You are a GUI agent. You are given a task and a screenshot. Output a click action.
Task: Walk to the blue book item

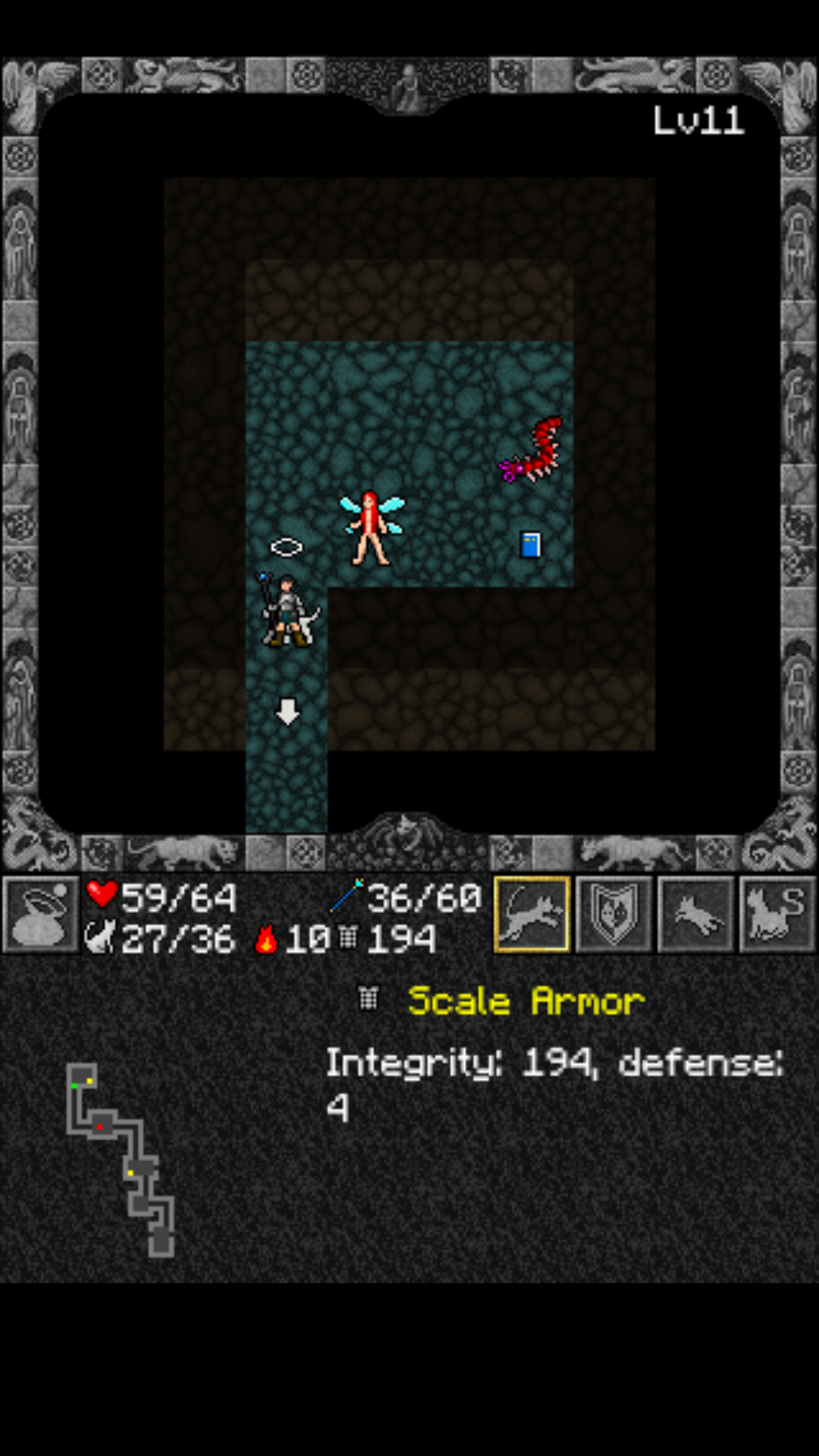[531, 544]
